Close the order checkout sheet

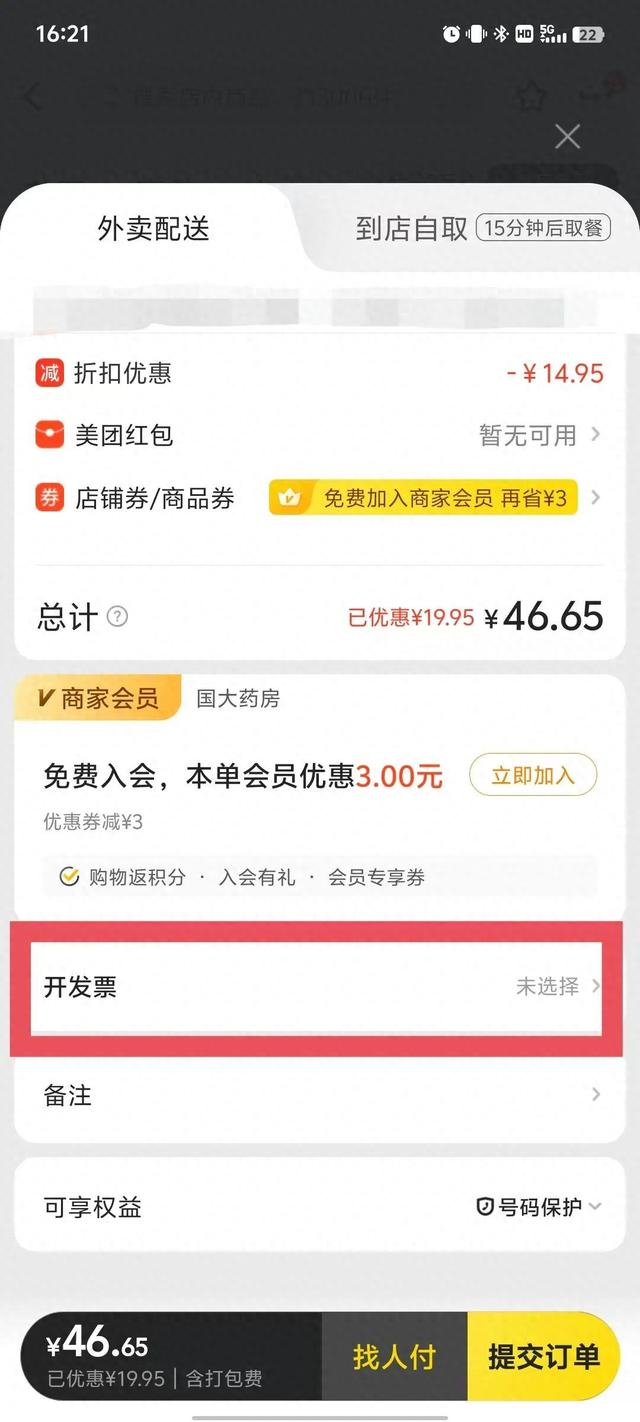pos(567,137)
